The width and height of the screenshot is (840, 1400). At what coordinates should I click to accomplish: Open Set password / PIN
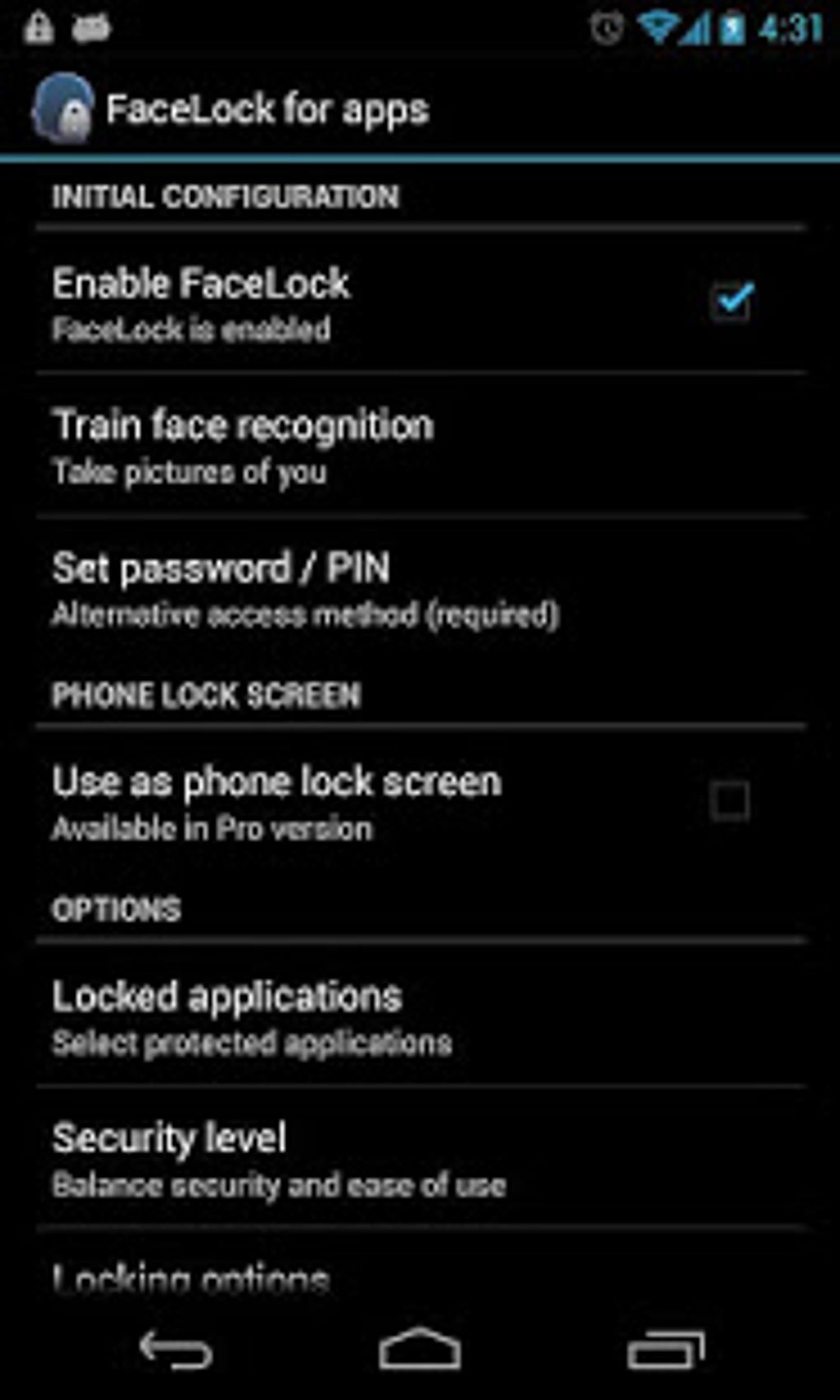[420, 588]
